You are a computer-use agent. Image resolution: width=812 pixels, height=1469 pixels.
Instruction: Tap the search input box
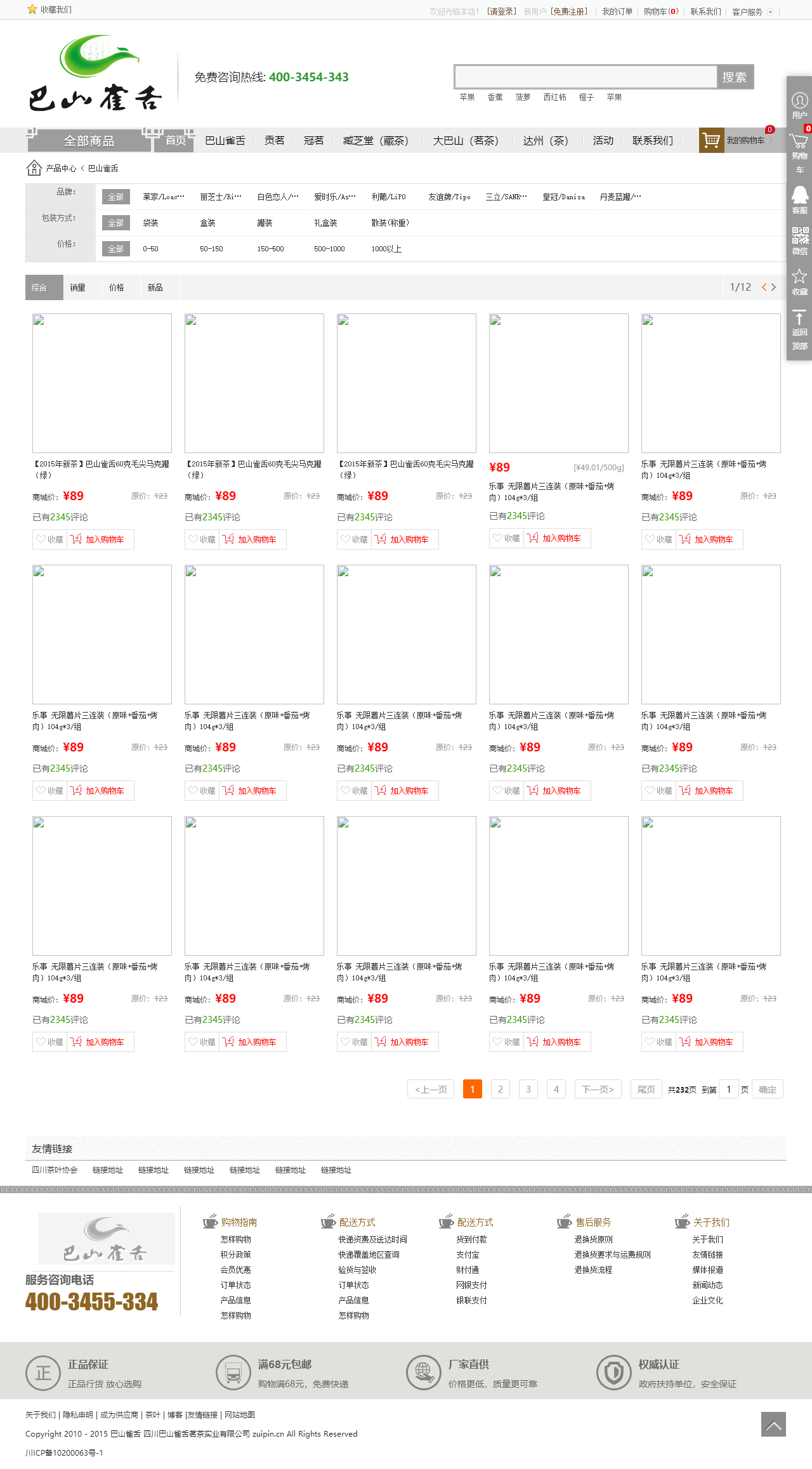tap(586, 77)
